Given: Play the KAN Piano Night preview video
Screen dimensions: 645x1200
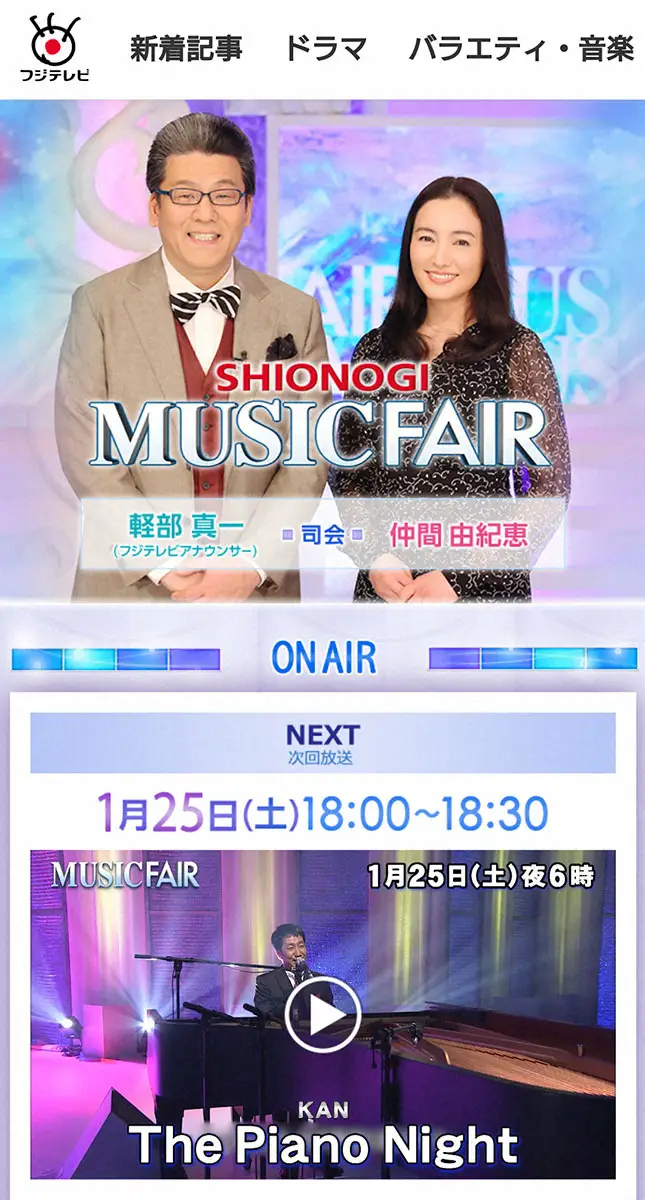Looking at the screenshot, I should 322,1014.
